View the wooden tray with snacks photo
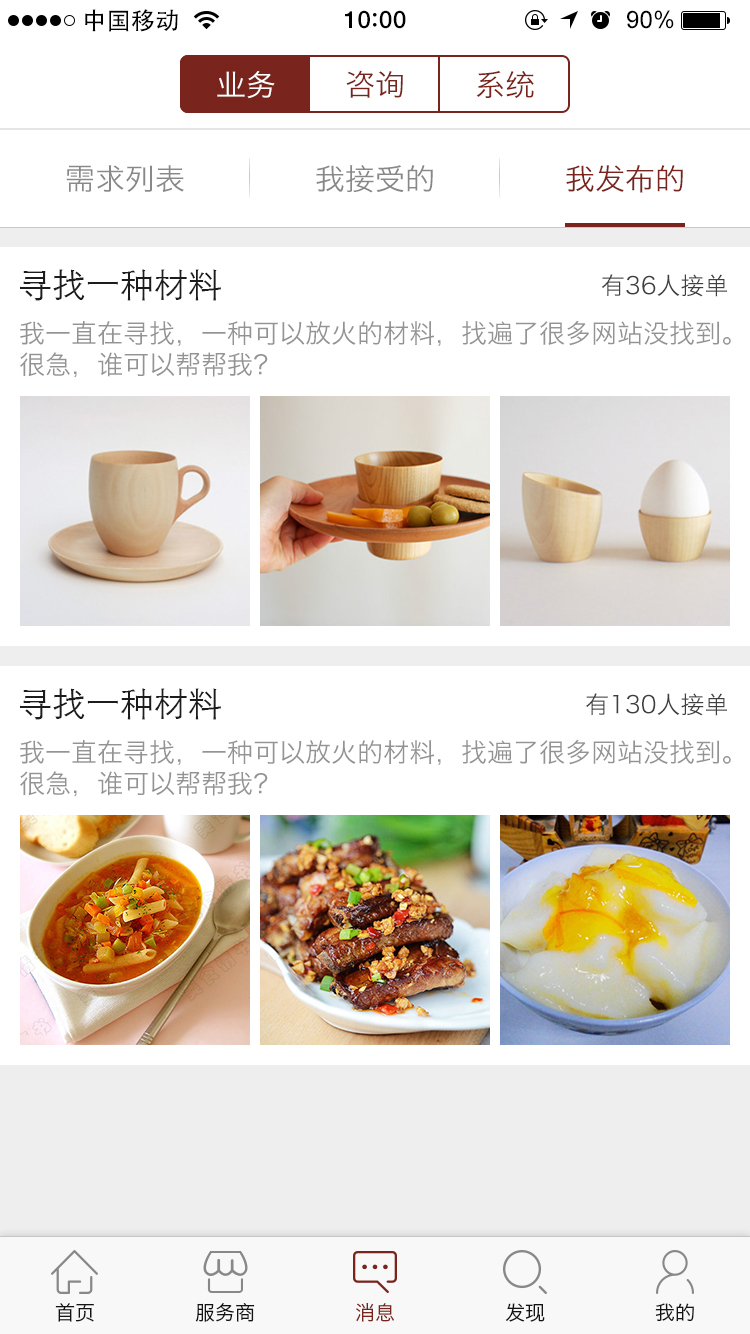Screen dimensions: 750x1334 [375, 511]
